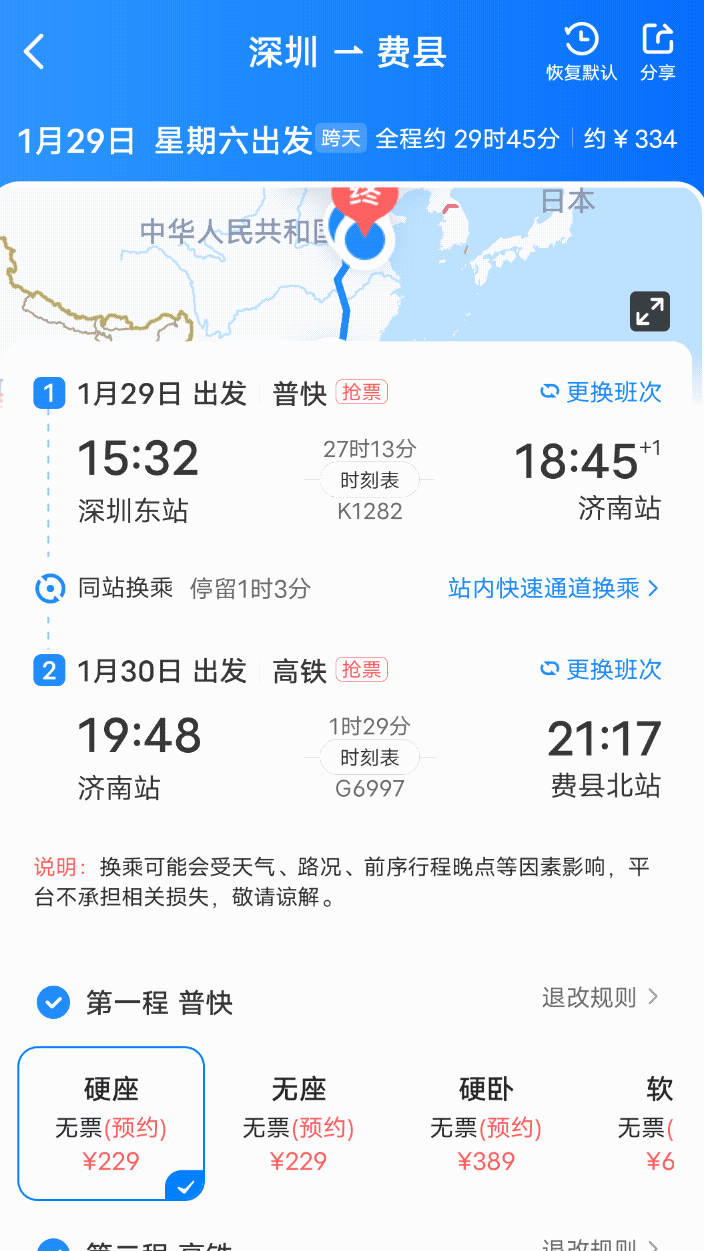Tap the 抢票 tag on the 高铁 leg

click(x=361, y=670)
